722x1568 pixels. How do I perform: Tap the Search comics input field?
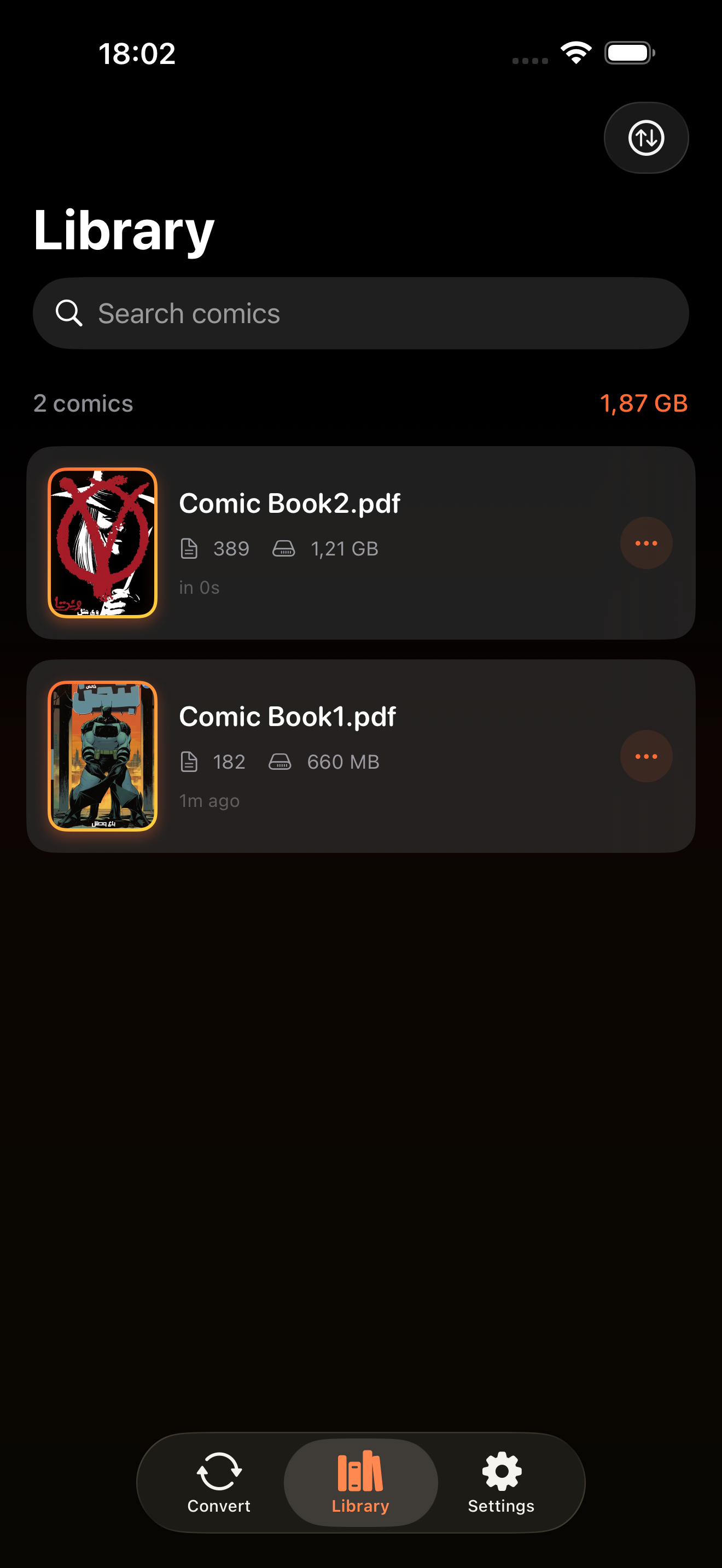point(361,313)
